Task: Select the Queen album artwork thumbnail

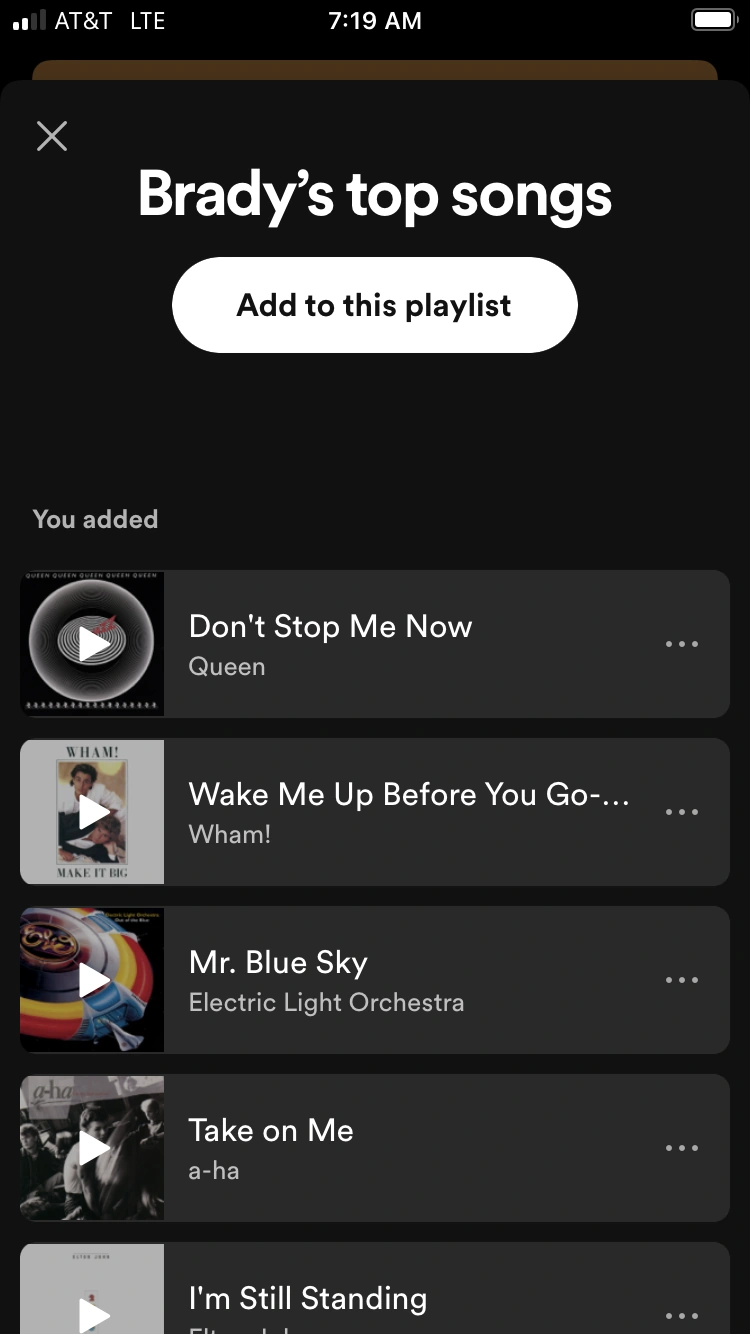Action: coord(92,643)
